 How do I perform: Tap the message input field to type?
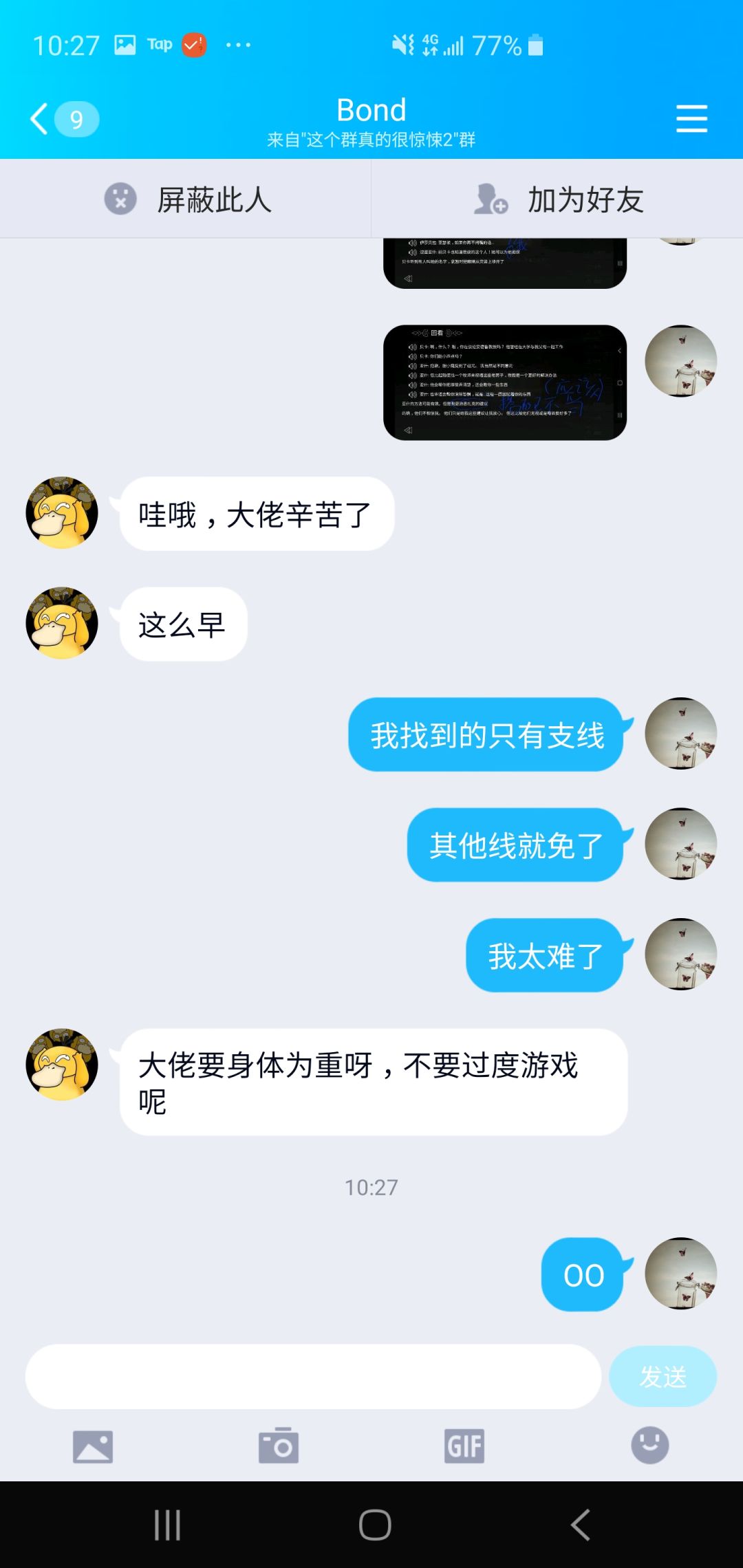pos(313,1375)
